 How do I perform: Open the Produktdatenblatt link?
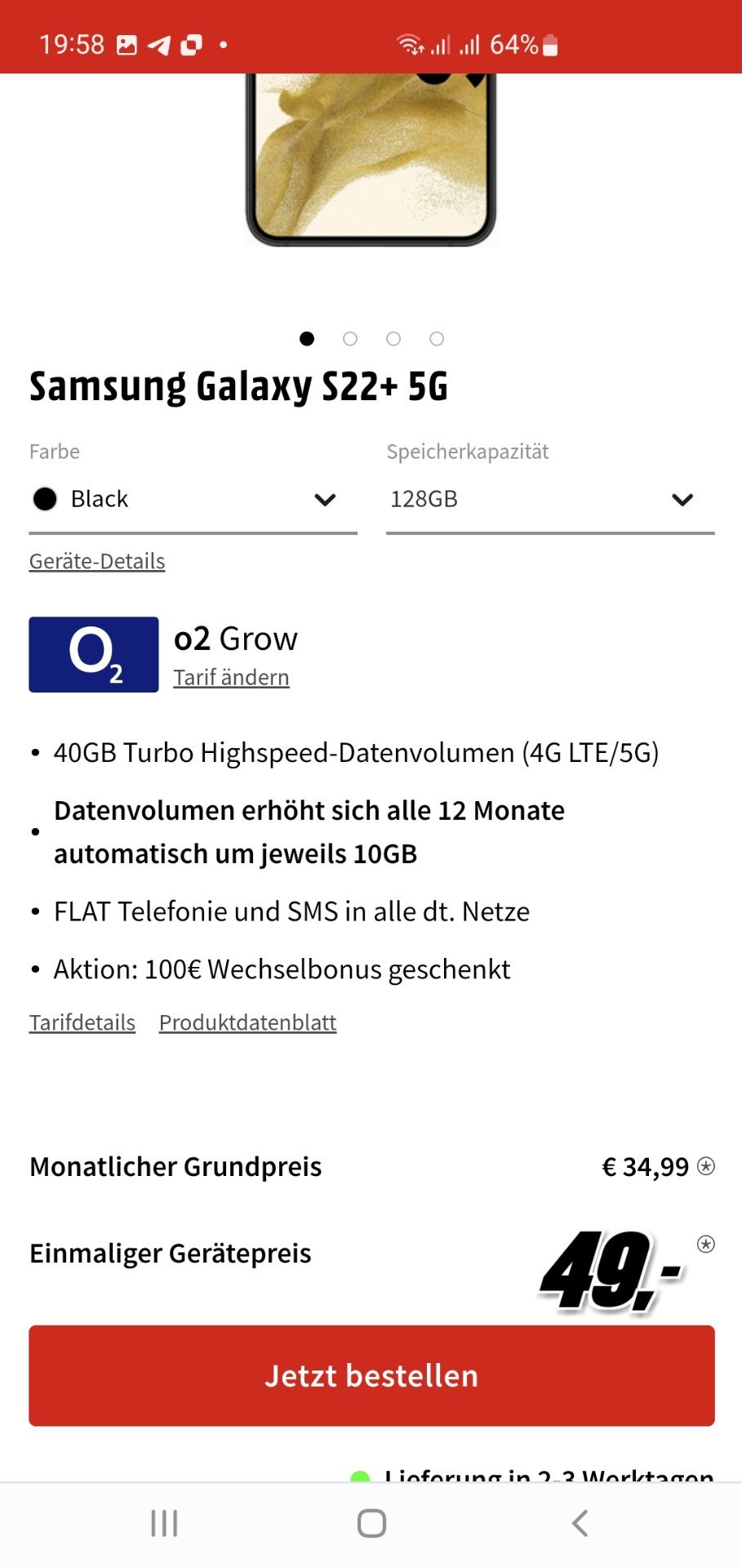[x=247, y=1022]
